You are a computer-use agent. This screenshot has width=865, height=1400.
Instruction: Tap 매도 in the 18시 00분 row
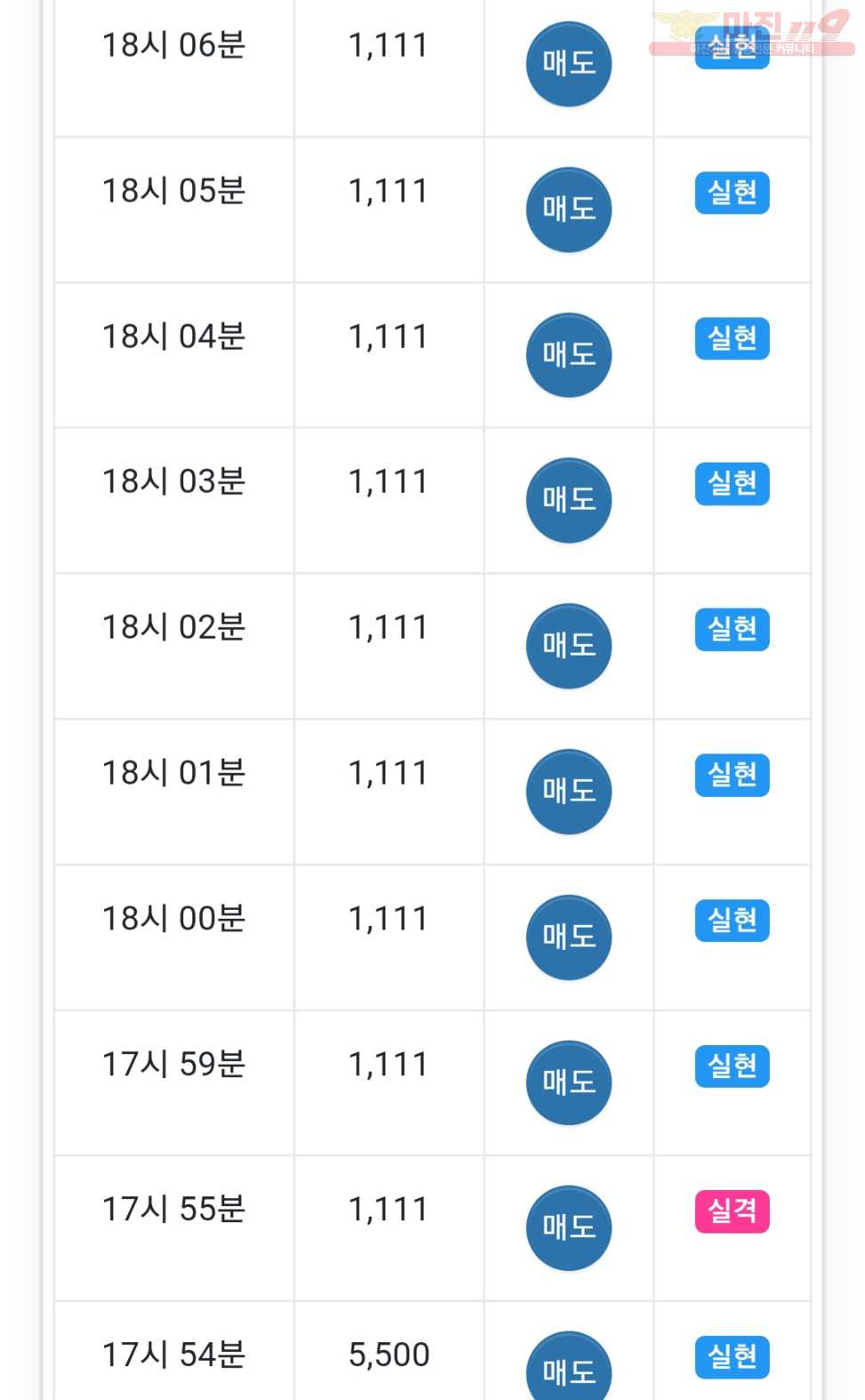(569, 937)
